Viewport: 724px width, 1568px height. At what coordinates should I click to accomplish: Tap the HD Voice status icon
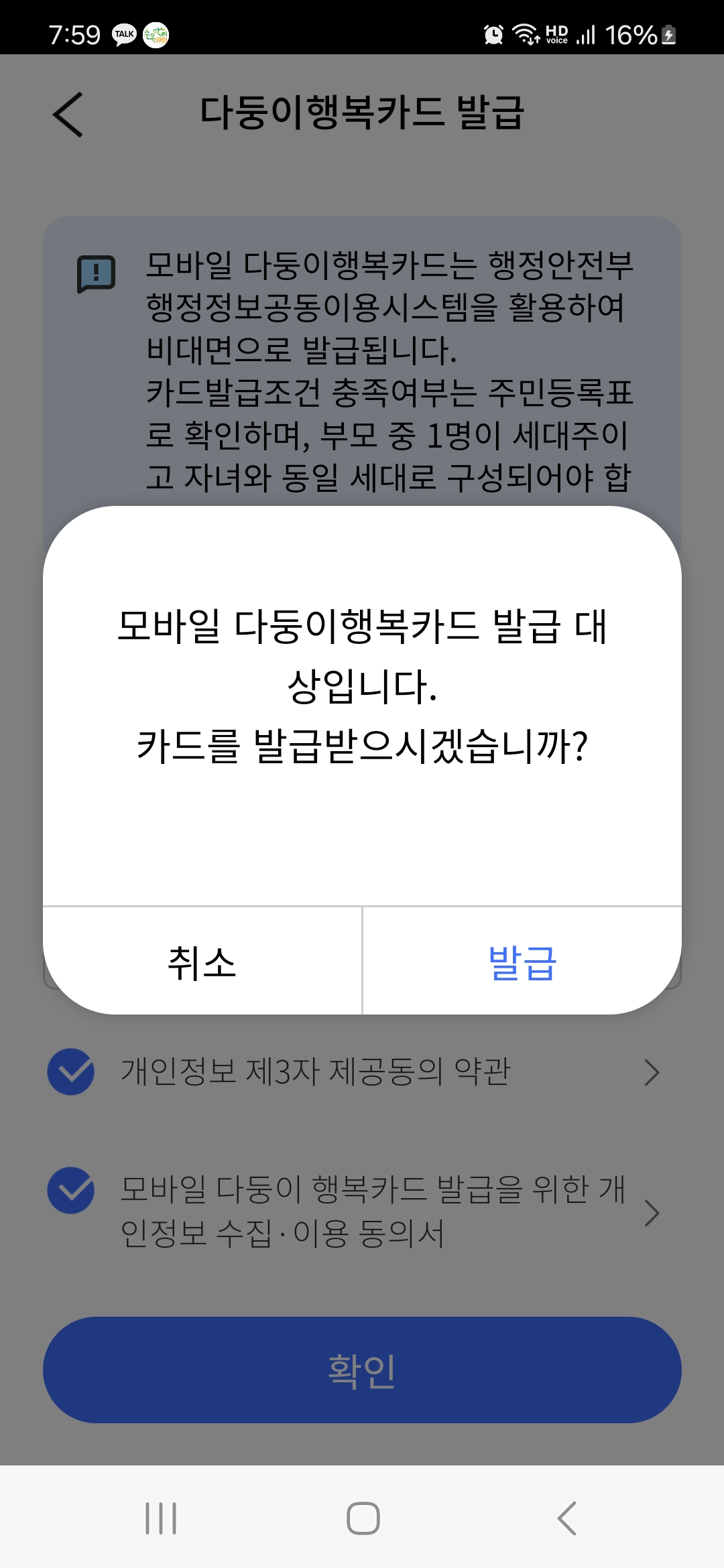click(556, 34)
